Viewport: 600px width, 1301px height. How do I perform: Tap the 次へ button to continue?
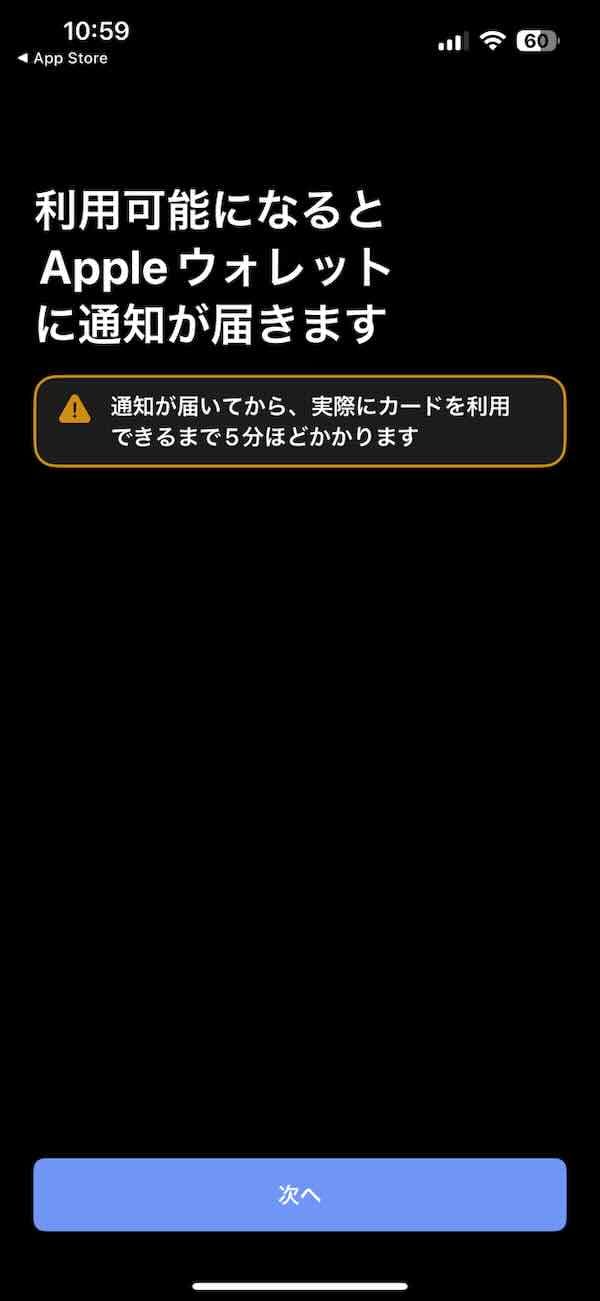click(299, 1194)
